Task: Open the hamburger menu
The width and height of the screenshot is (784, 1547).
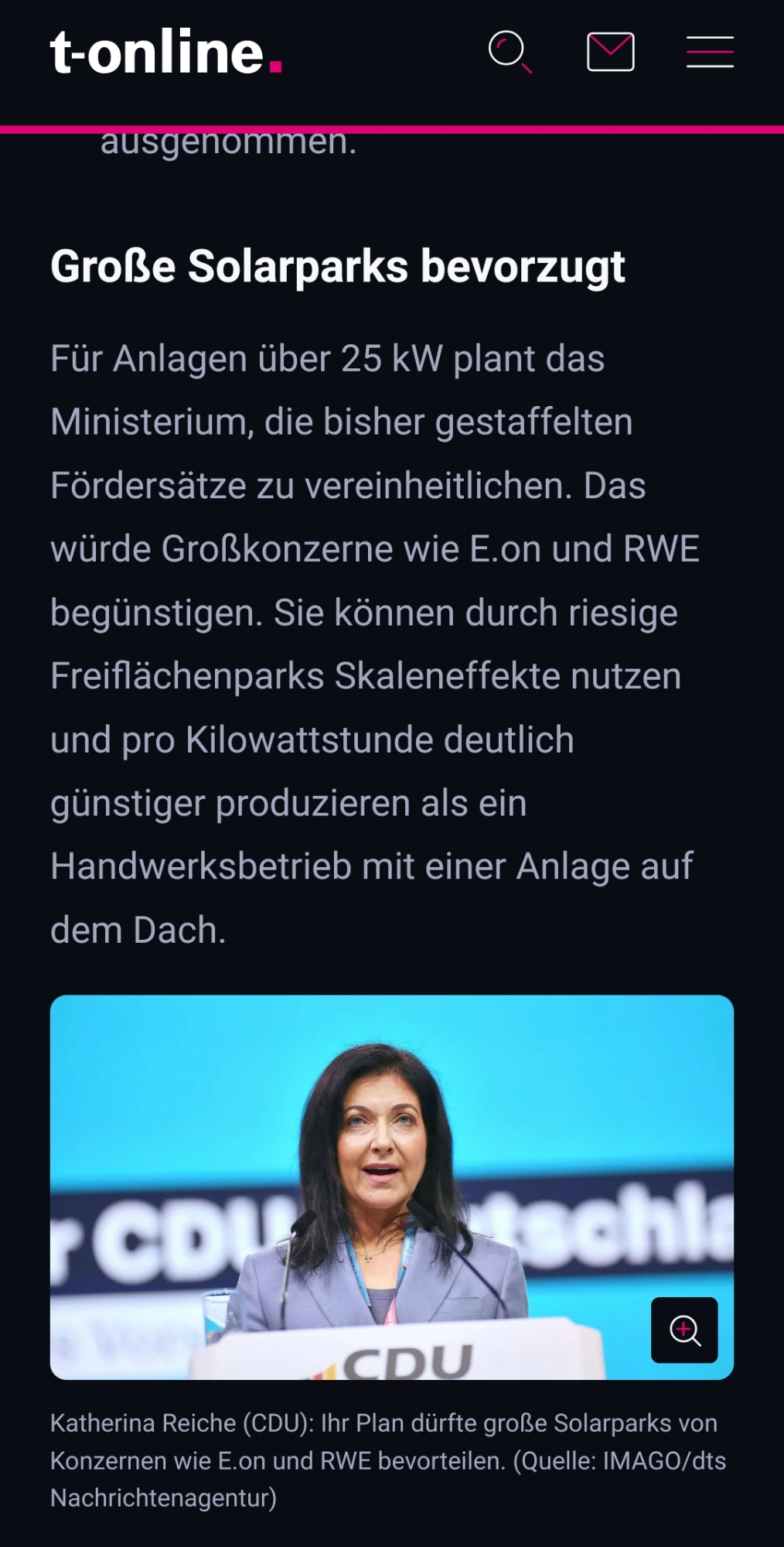Action: click(710, 52)
